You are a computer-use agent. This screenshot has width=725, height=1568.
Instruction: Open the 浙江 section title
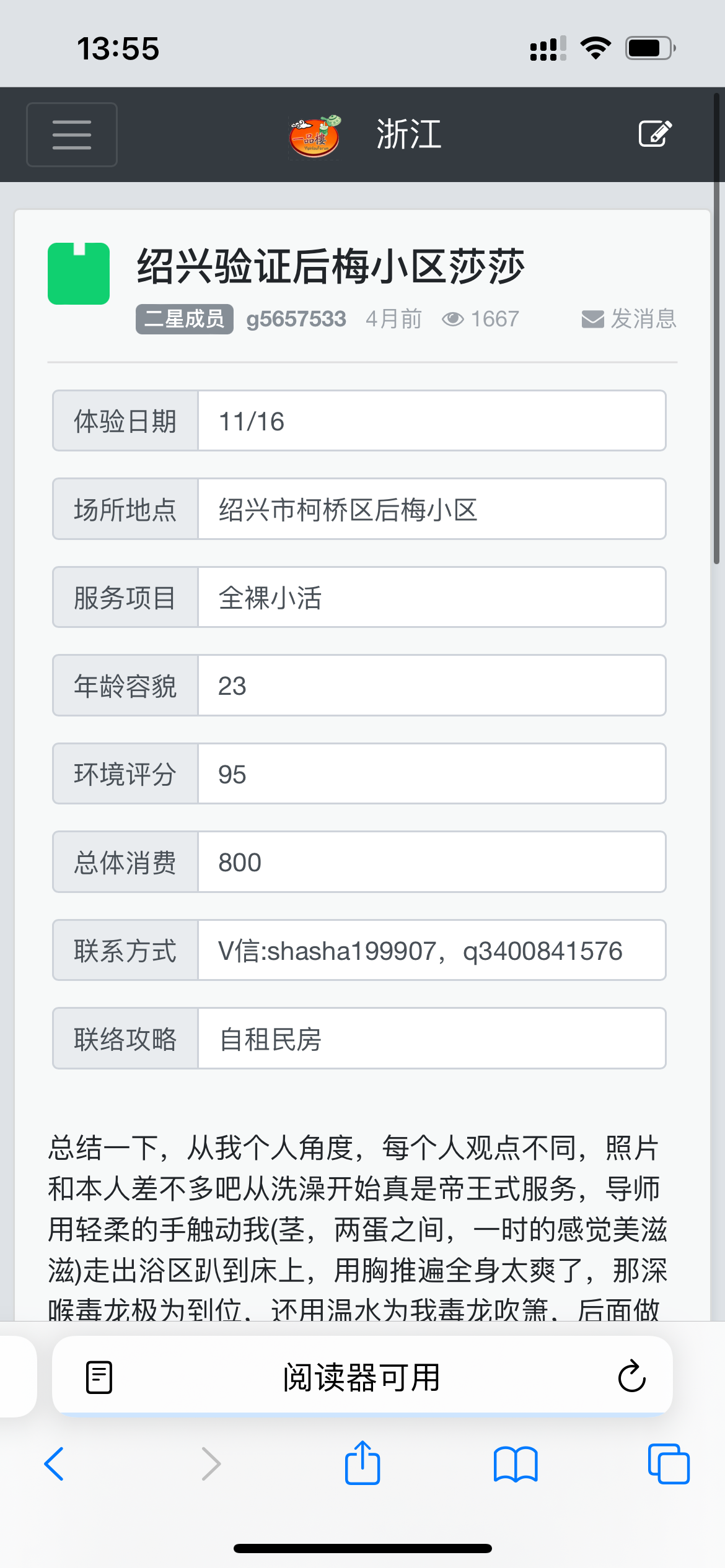[408, 133]
